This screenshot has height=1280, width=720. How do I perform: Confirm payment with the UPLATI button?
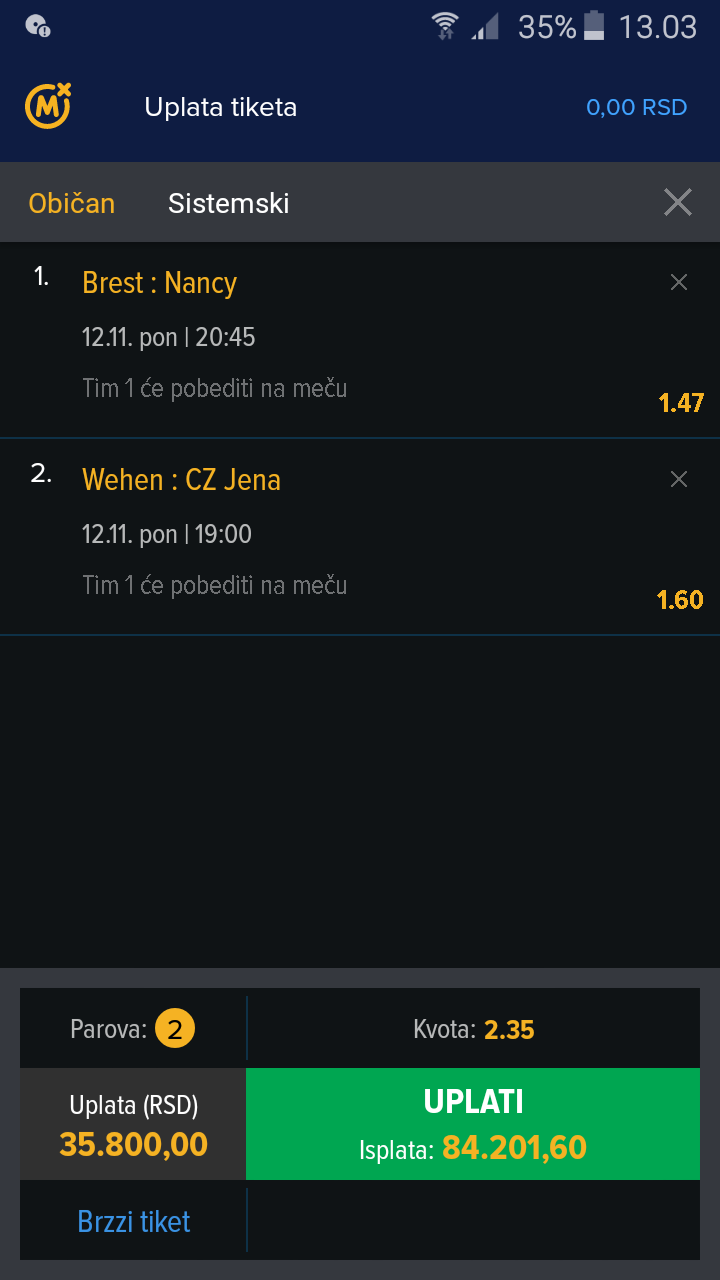click(x=473, y=1124)
